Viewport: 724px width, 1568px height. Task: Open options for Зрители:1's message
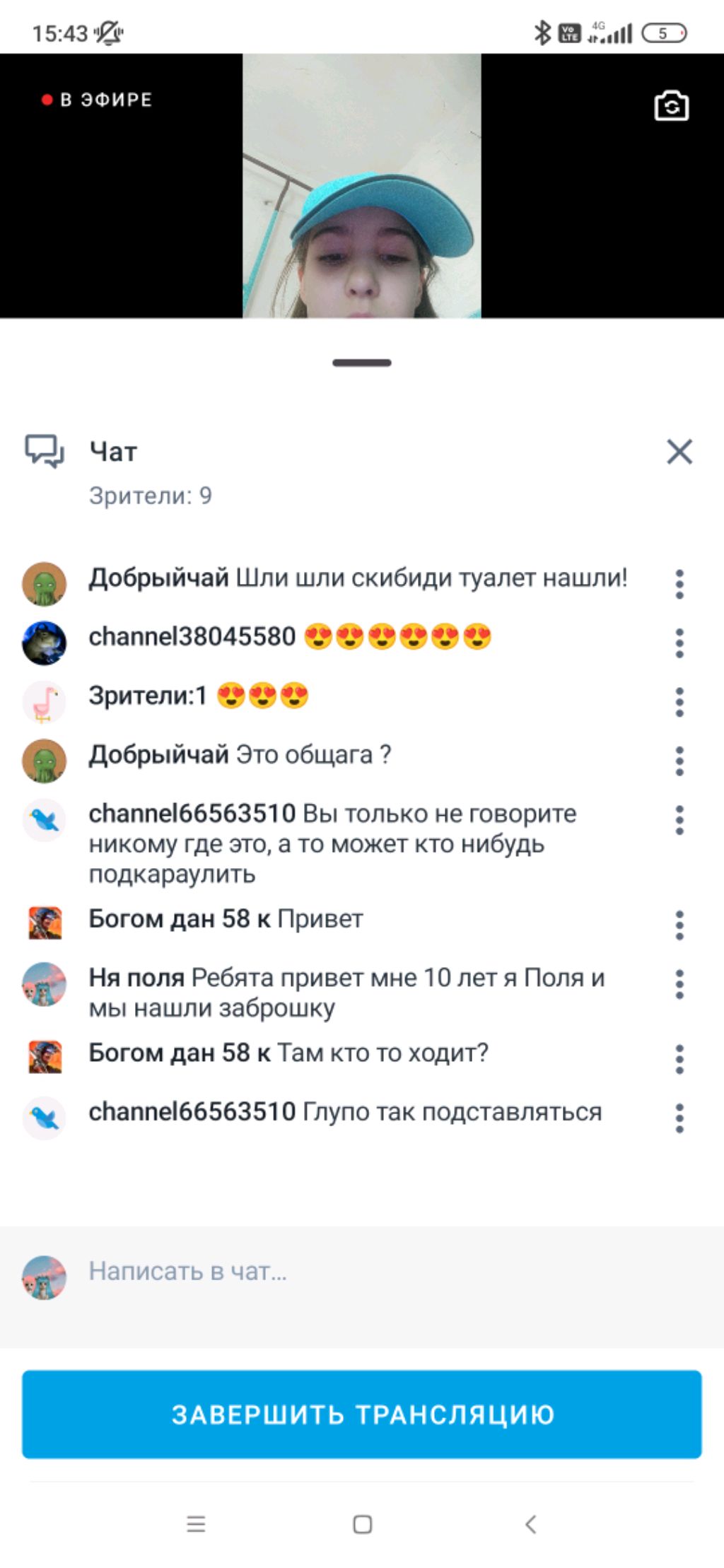pyautogui.click(x=679, y=702)
